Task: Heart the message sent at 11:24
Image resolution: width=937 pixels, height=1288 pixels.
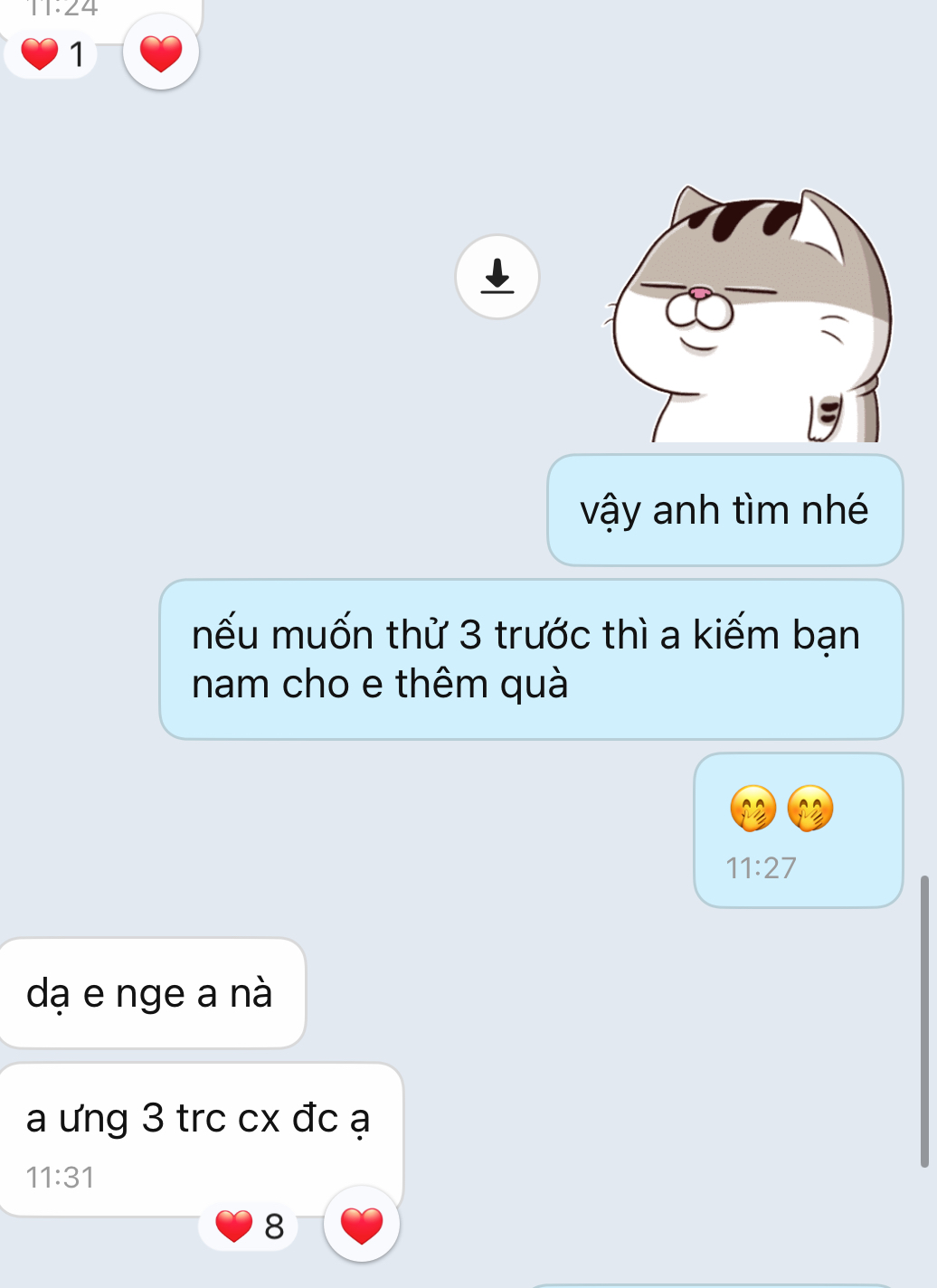Action: [x=161, y=52]
